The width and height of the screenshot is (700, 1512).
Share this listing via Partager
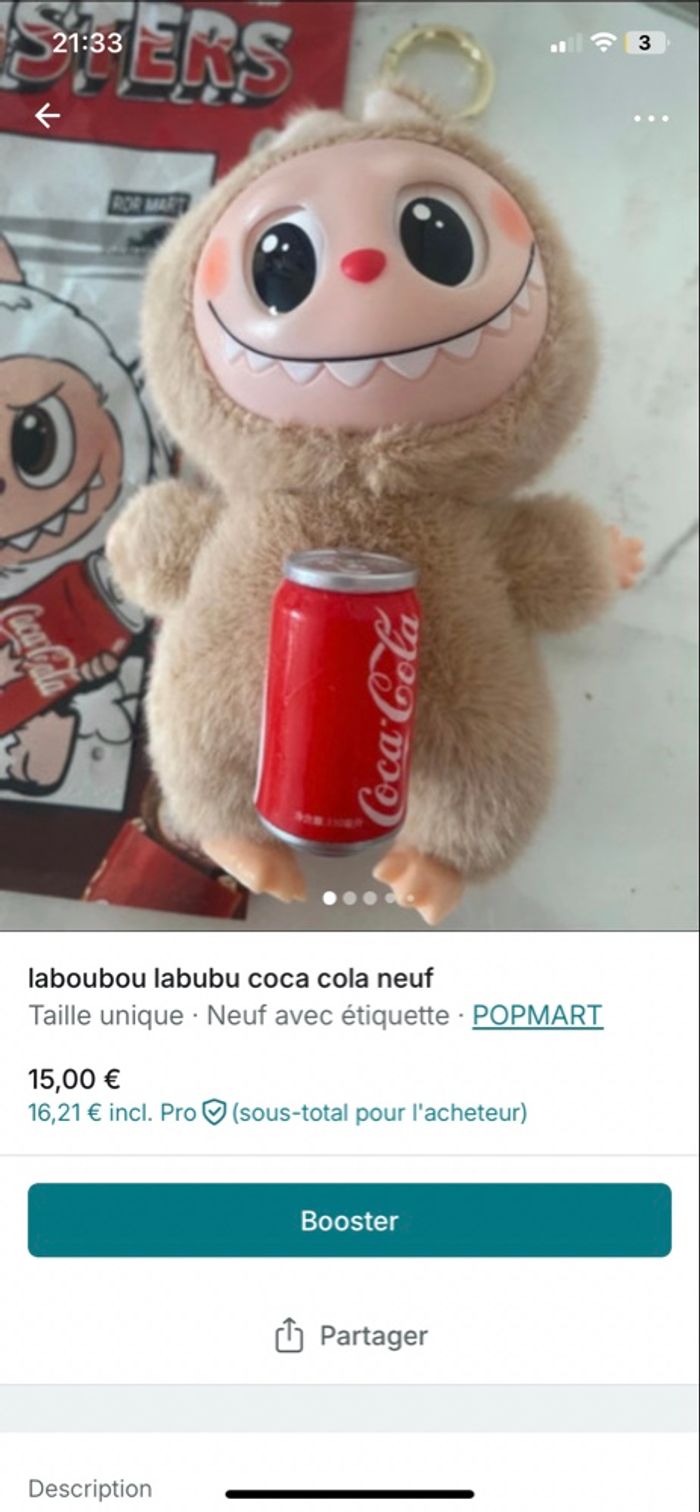[350, 1336]
